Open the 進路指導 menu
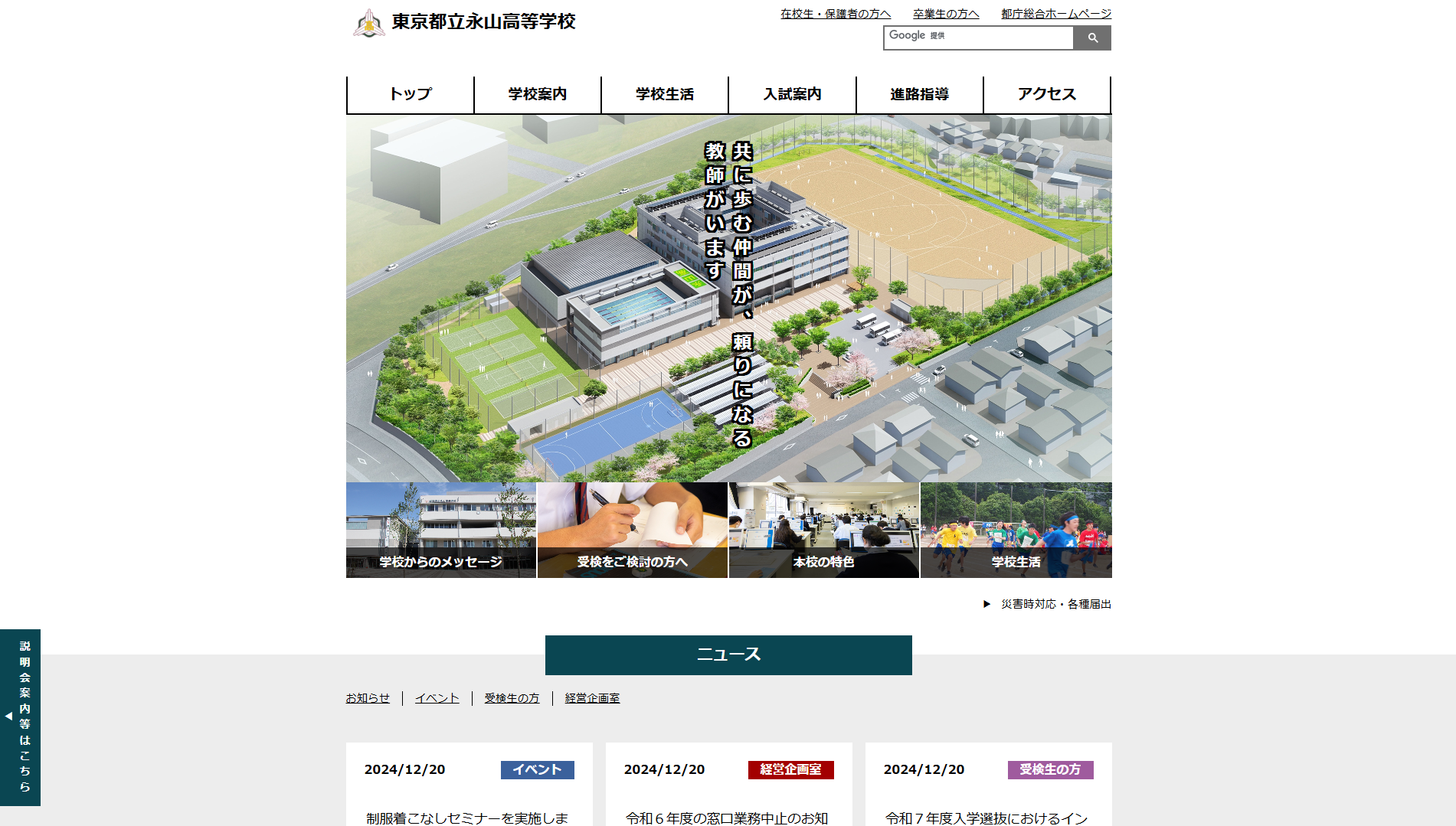1456x826 pixels. point(919,94)
